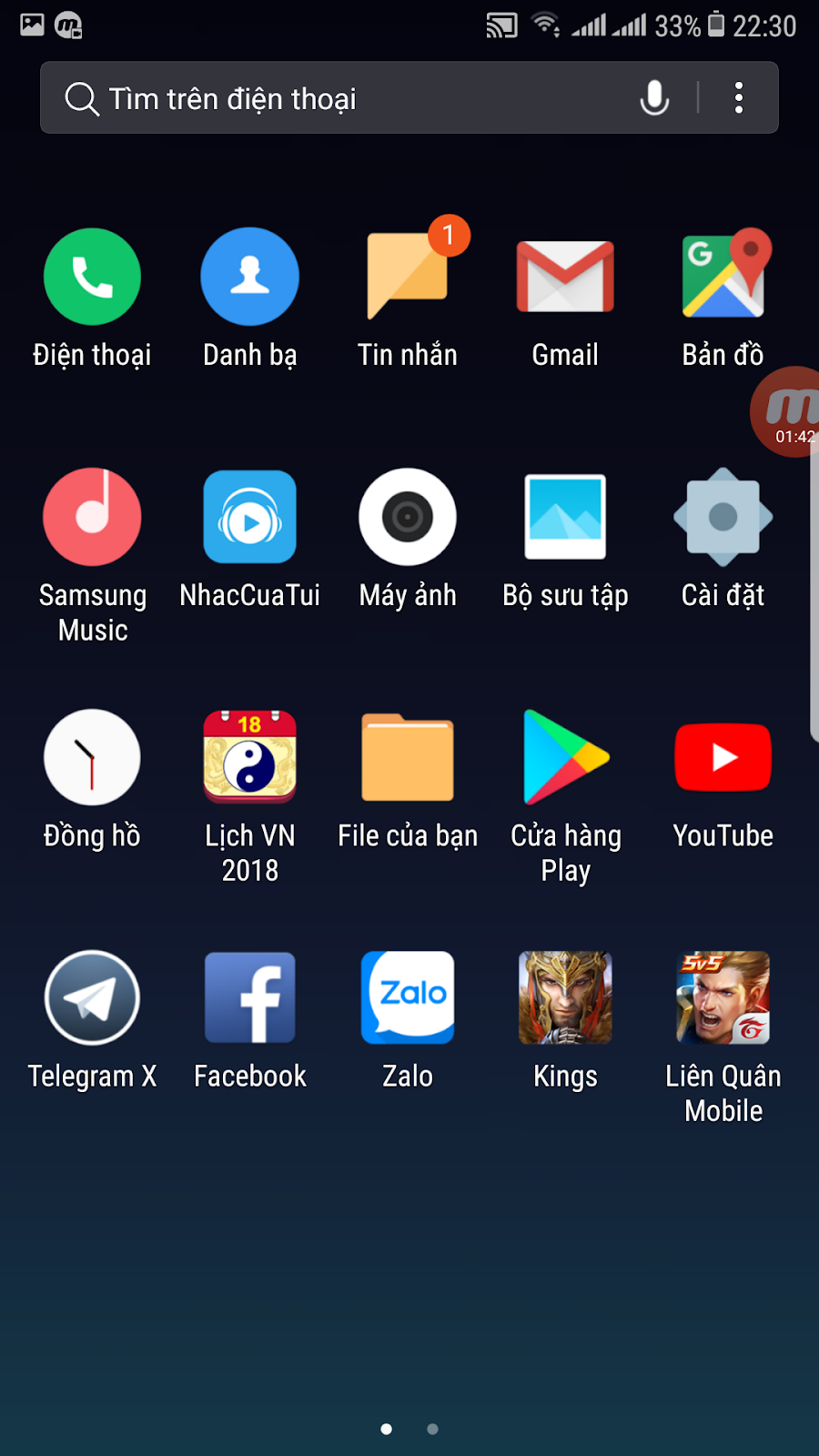Launch the Zalo app
819x1456 pixels.
[408, 997]
